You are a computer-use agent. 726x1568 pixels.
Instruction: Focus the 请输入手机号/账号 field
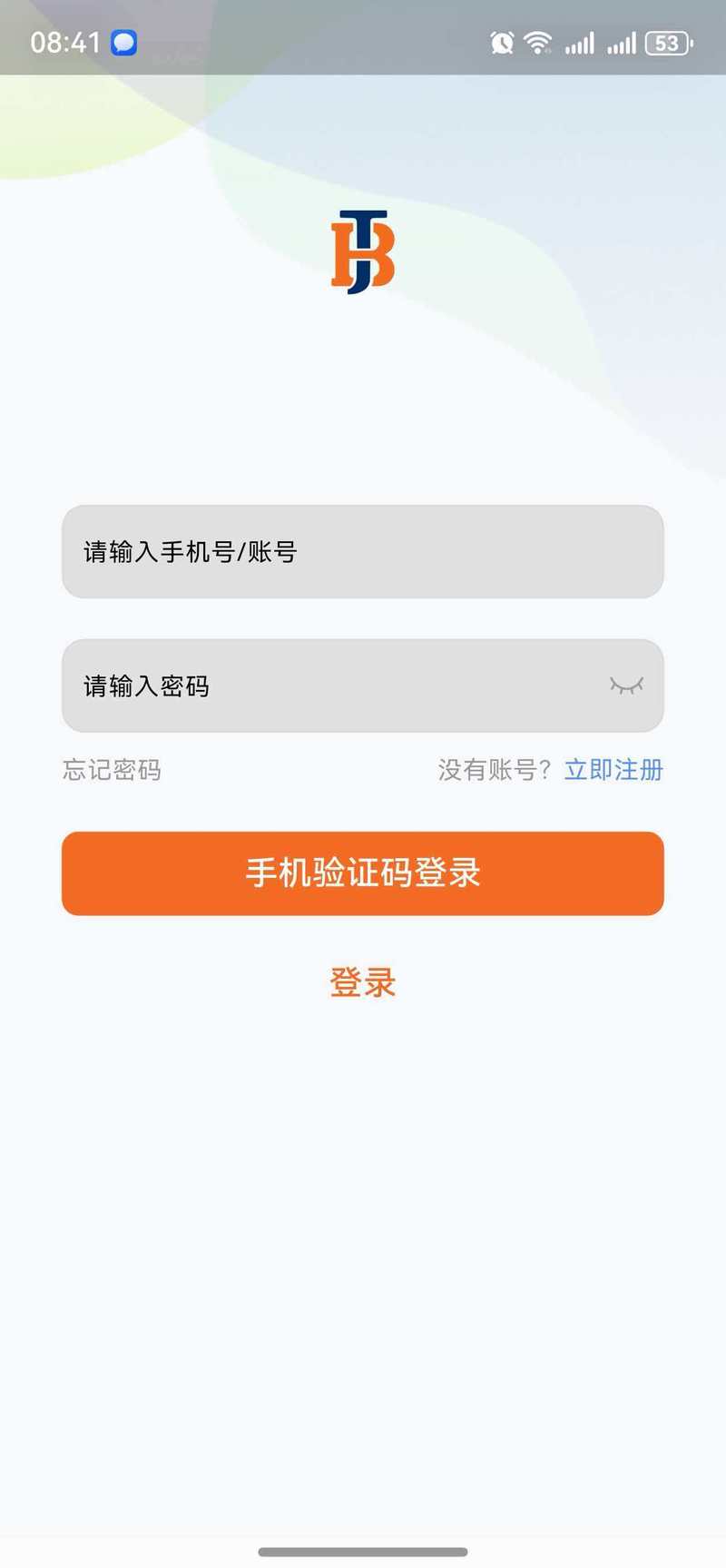pos(363,552)
